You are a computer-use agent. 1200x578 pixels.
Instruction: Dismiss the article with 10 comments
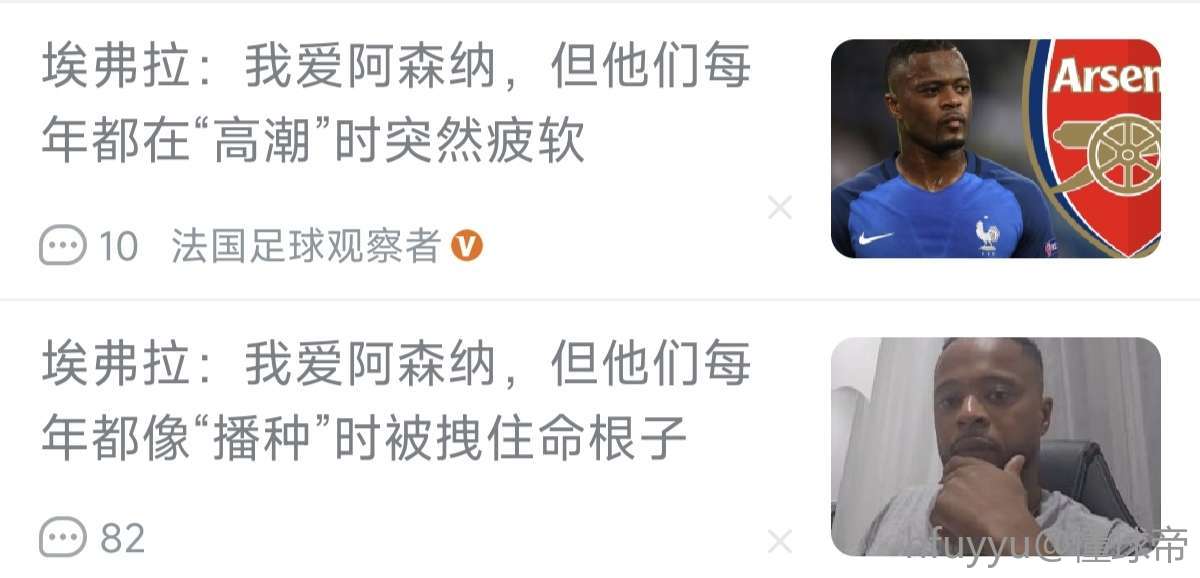tap(779, 208)
